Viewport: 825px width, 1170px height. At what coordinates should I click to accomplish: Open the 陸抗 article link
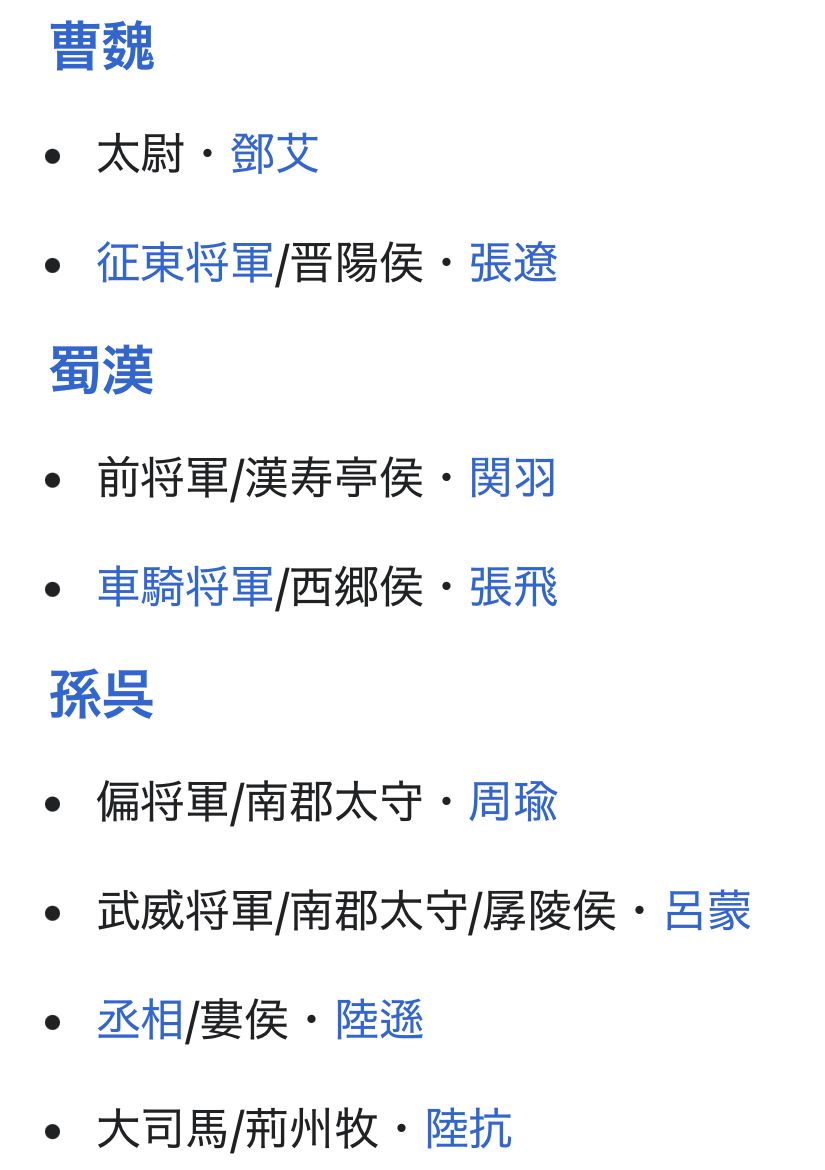point(469,1129)
